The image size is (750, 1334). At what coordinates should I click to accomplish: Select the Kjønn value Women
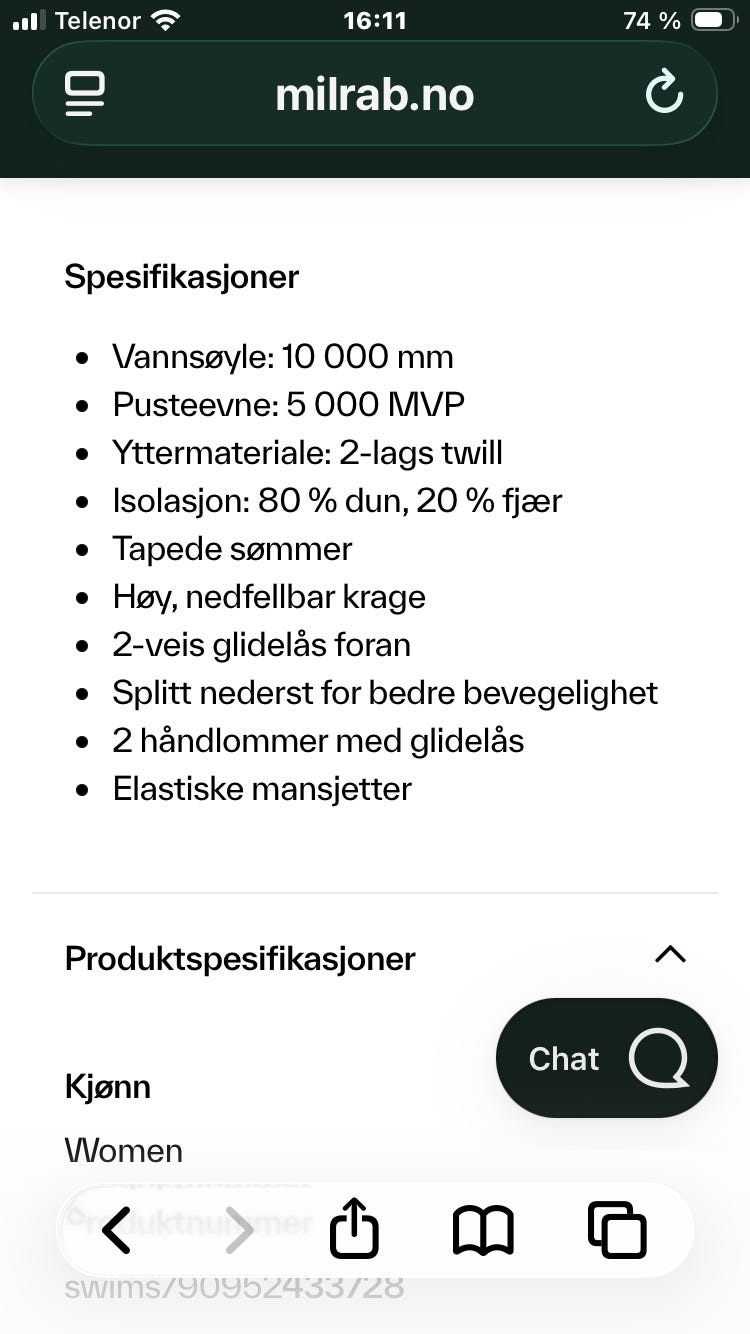coord(123,1151)
